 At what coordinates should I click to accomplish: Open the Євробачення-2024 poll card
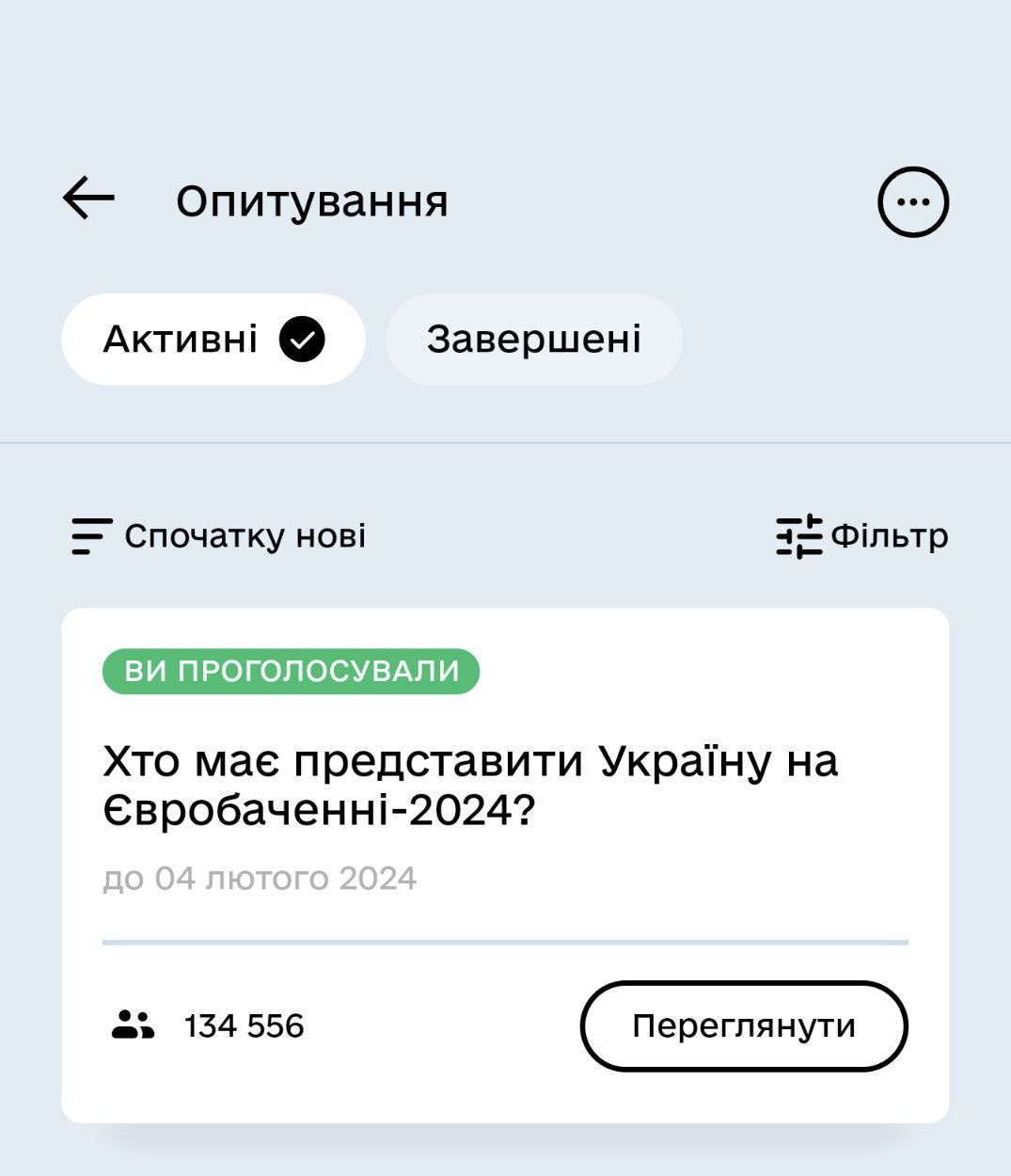[470, 786]
